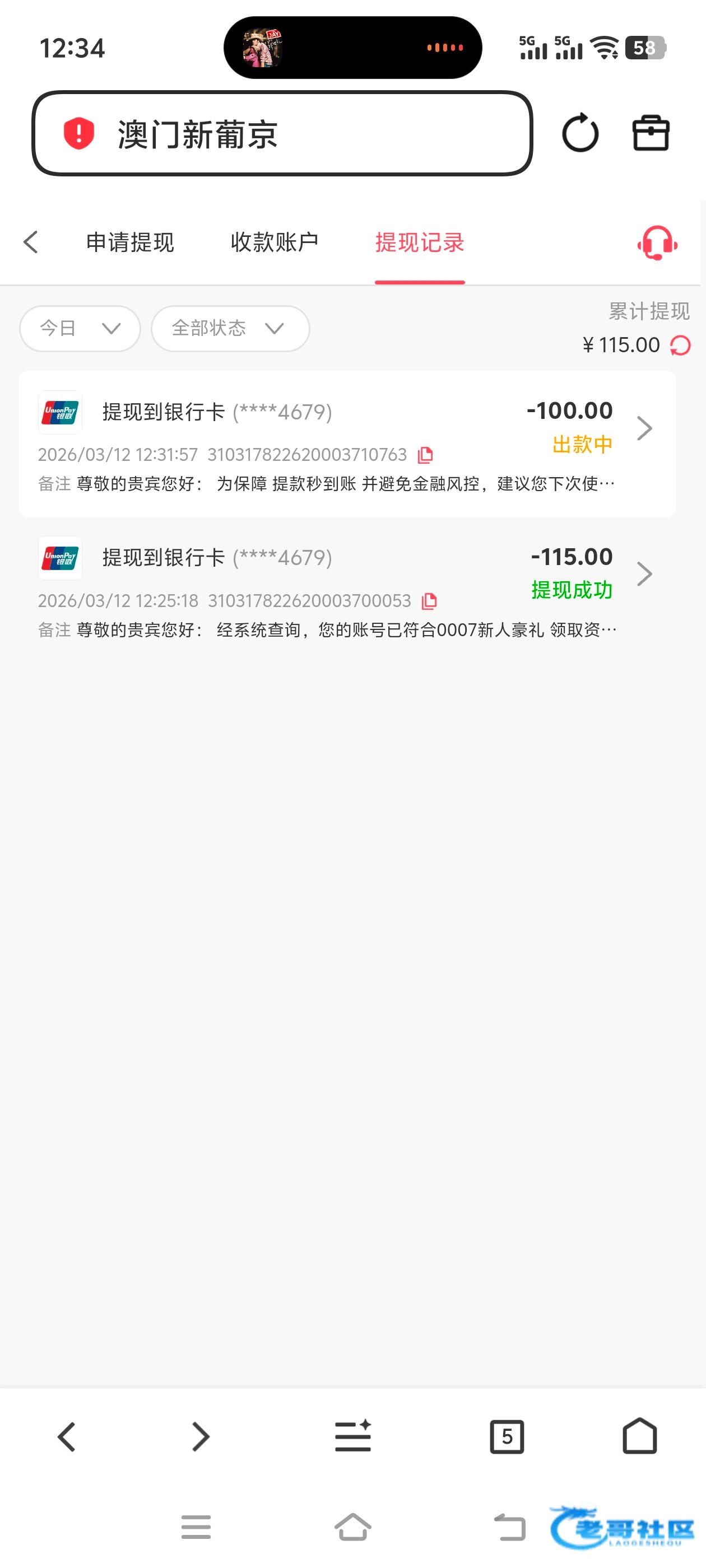Return to the system home screen
This screenshot has height=1568, width=706.
click(352, 1527)
